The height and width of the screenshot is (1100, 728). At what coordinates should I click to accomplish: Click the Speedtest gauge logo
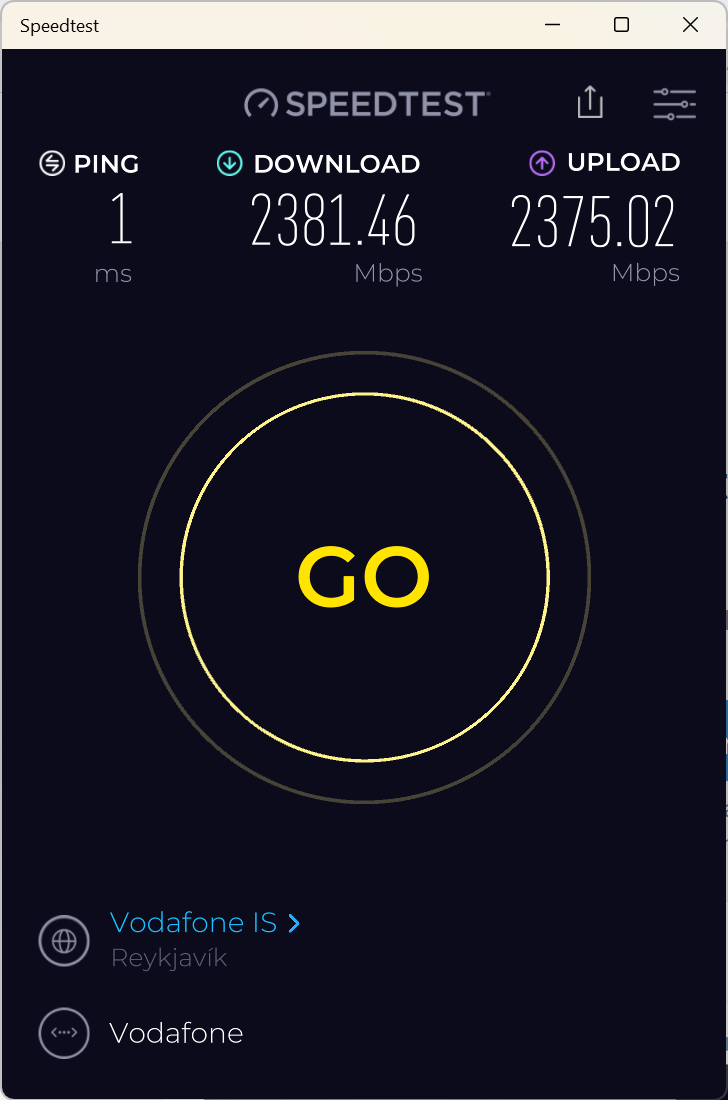(x=259, y=102)
